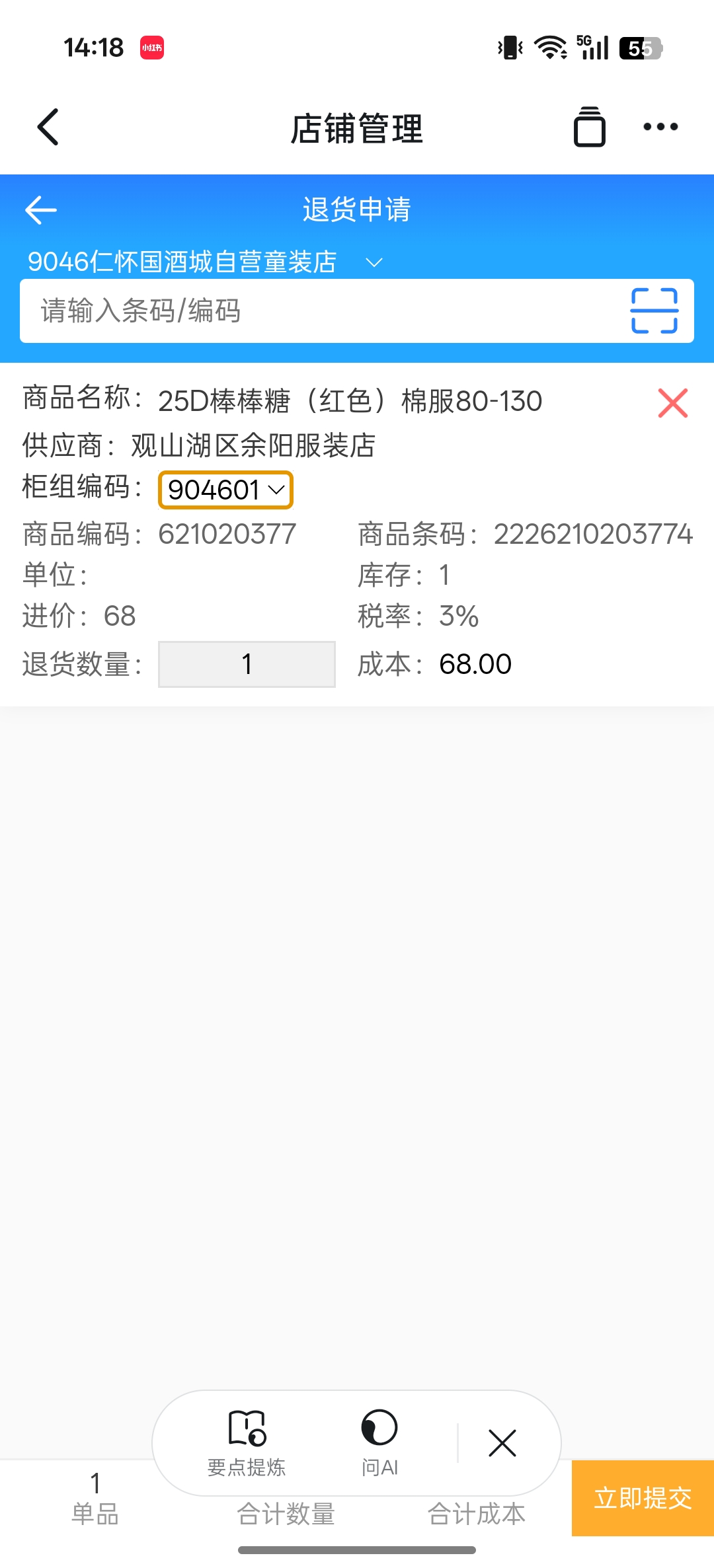Screen dimensions: 714x1568
Task: Edit the 退货数量 quantity field
Action: (247, 664)
